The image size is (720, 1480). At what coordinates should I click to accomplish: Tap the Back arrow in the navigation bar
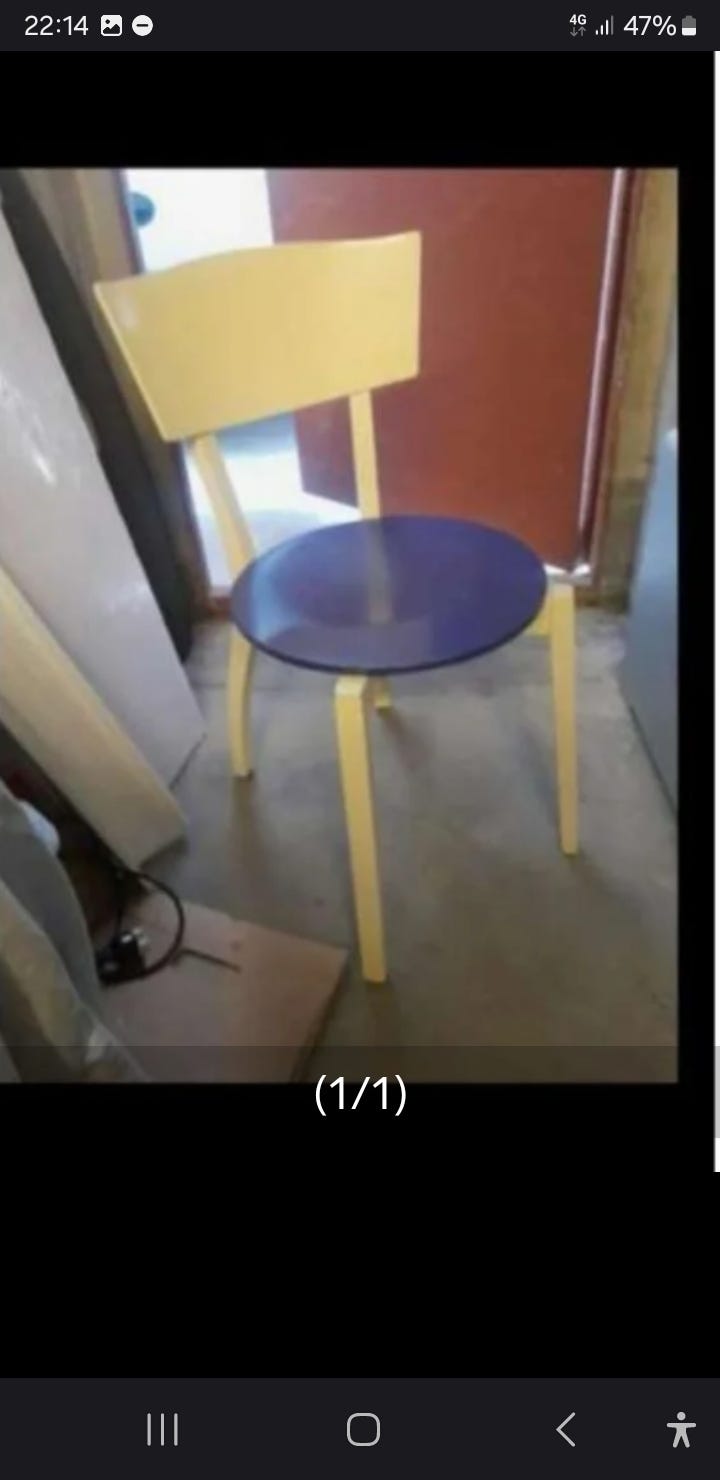tap(563, 1430)
